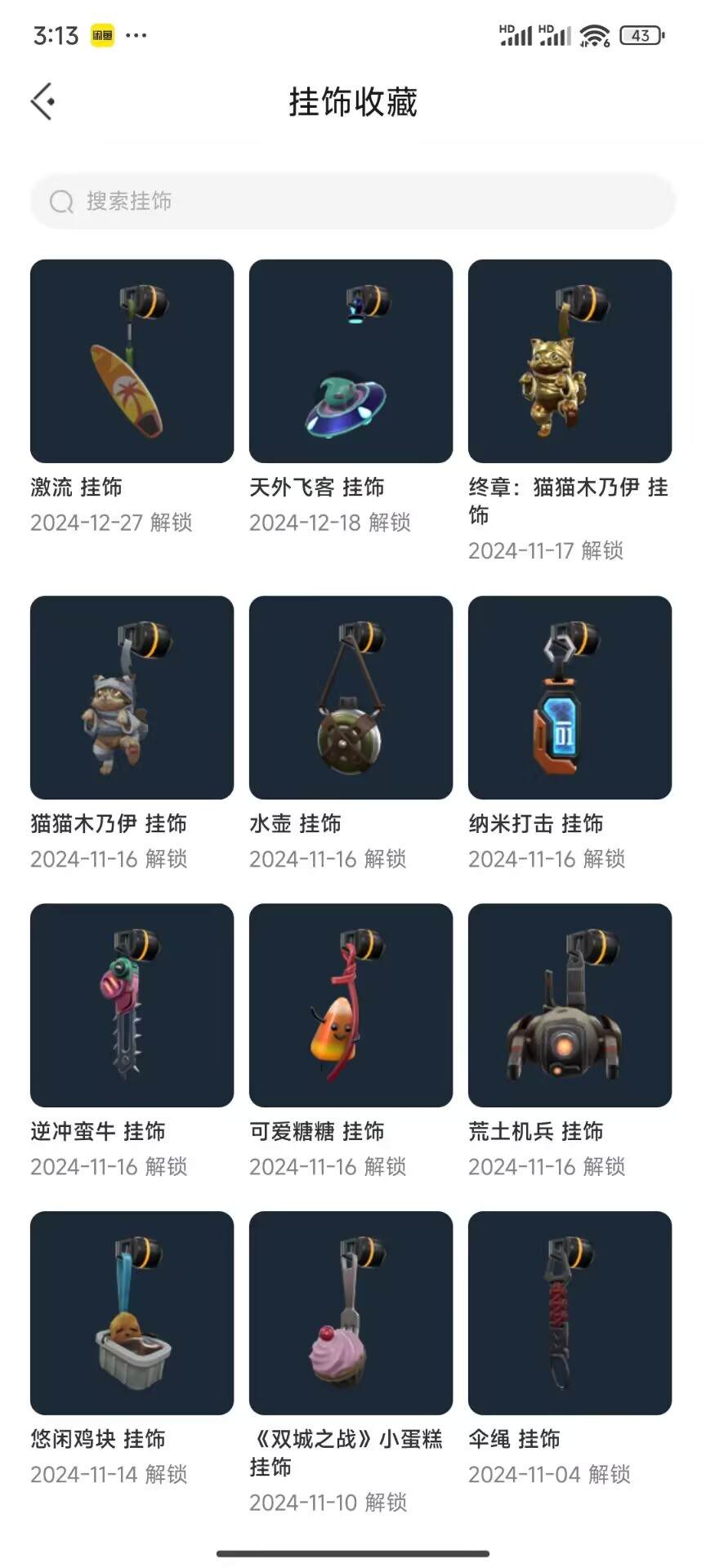View the 纳米打击 挂饰 charm
Screen dimensions: 706x1568
click(x=569, y=697)
